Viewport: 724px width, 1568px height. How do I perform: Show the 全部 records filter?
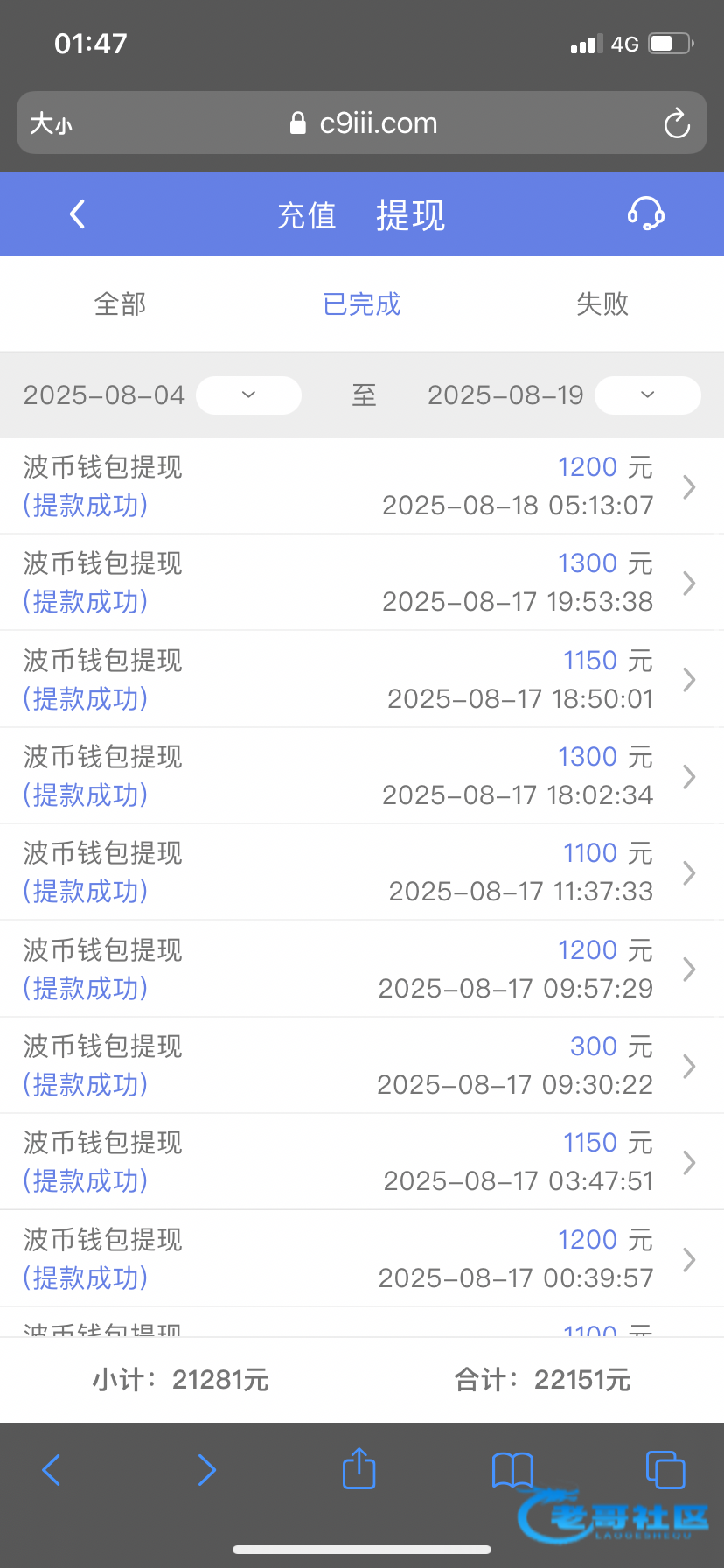coord(121,304)
